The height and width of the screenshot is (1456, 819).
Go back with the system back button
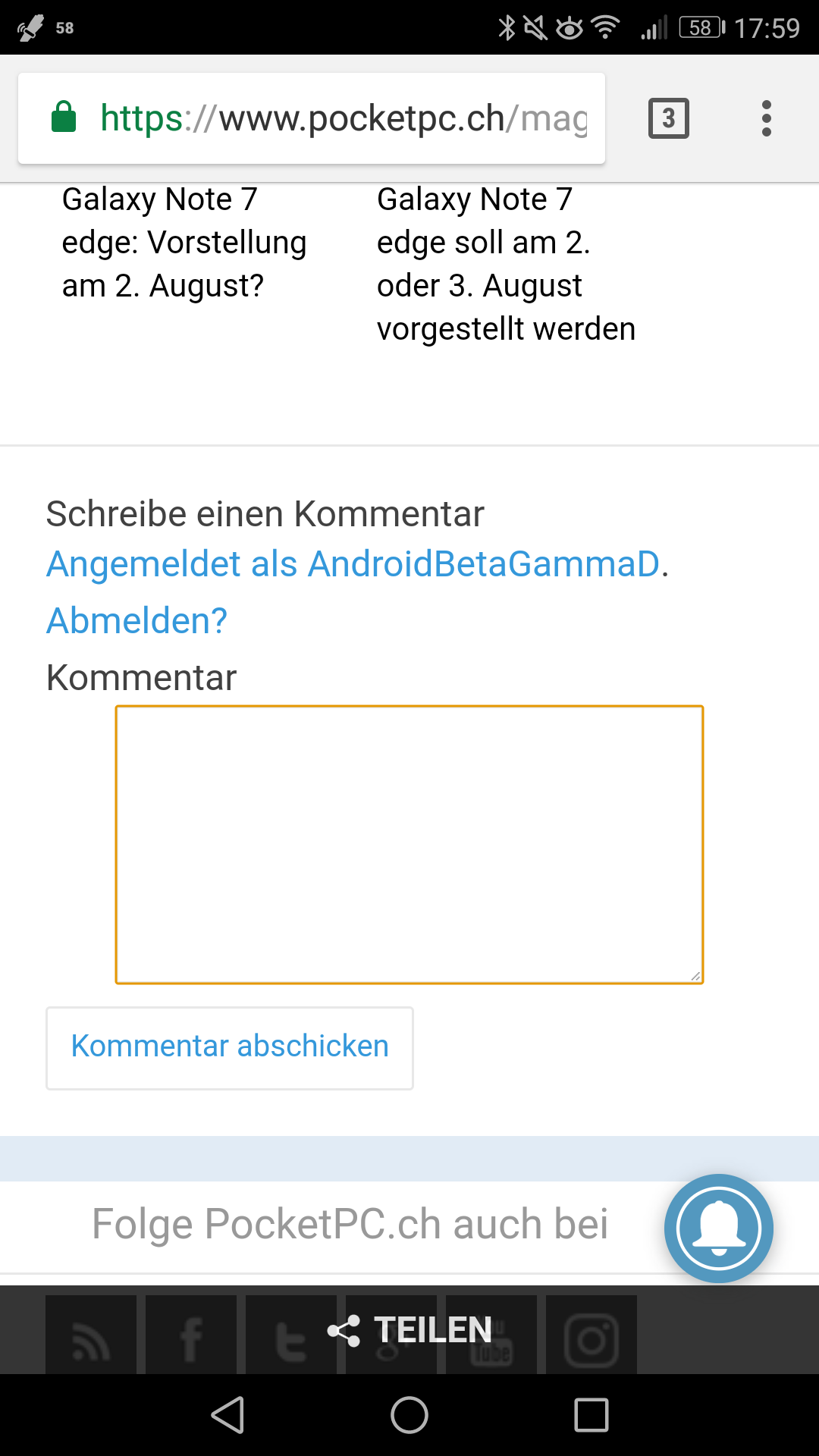point(227,1415)
